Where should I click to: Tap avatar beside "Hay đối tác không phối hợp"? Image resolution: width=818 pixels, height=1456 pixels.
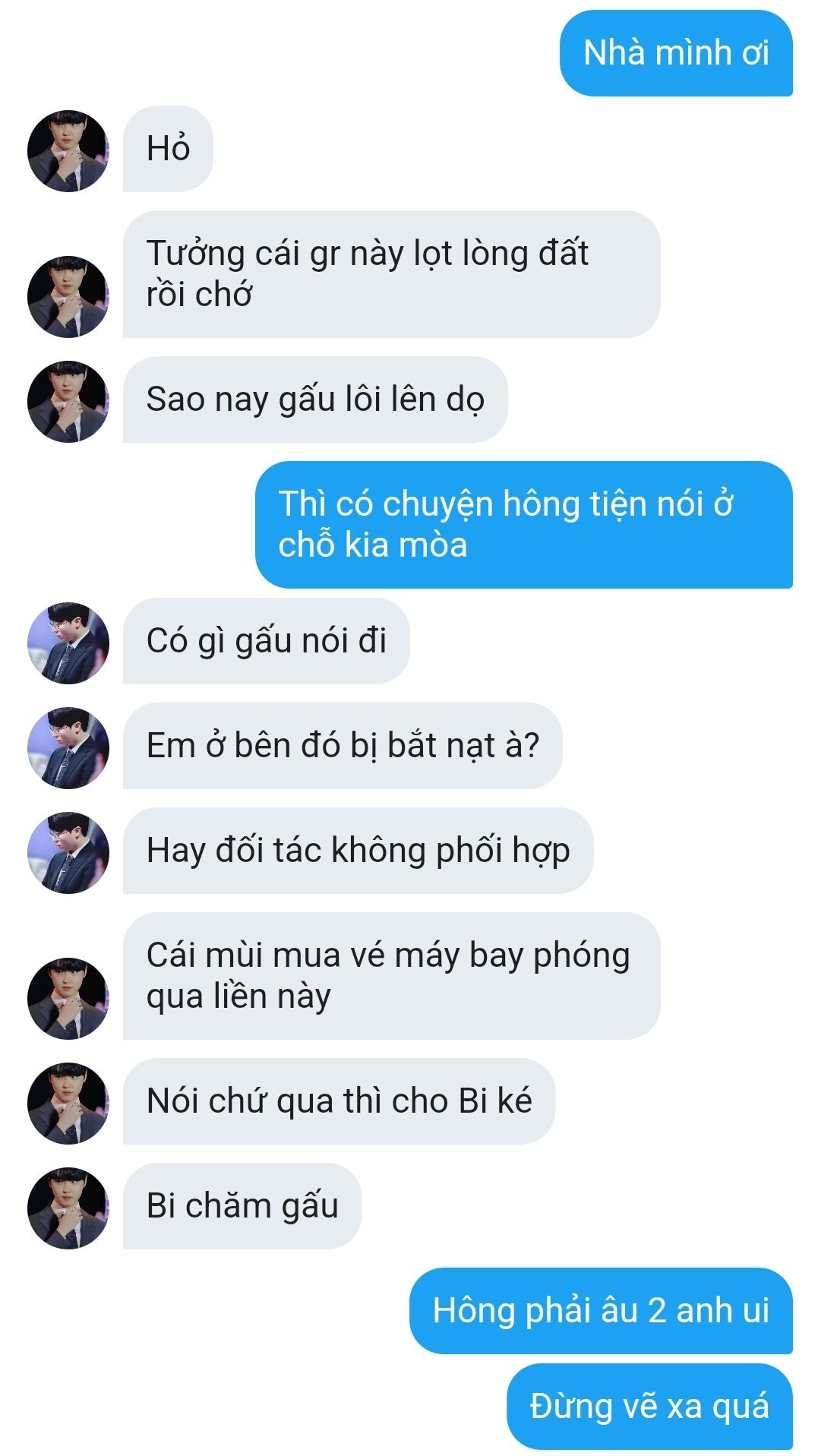pyautogui.click(x=68, y=852)
